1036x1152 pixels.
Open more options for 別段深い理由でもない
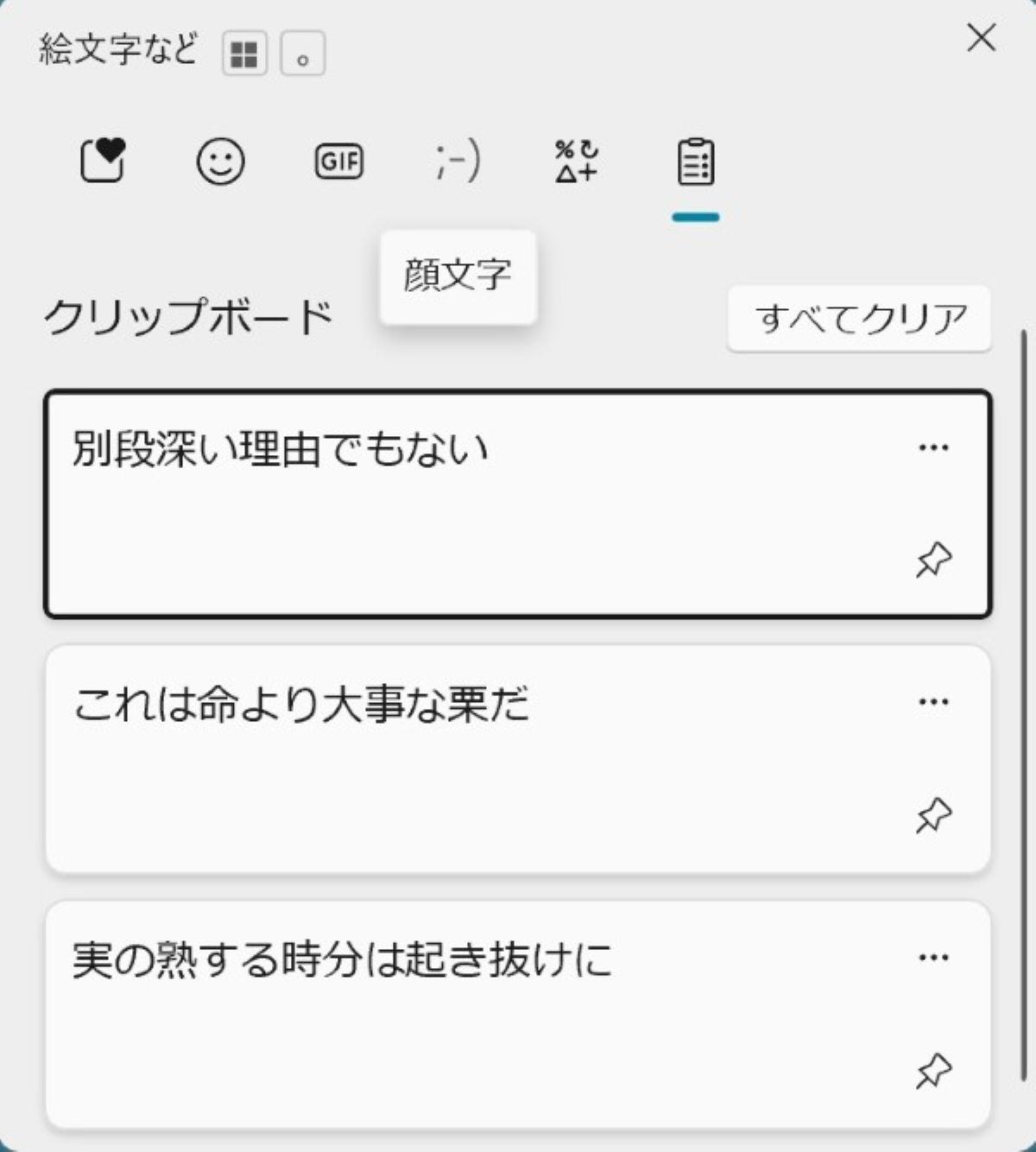933,447
